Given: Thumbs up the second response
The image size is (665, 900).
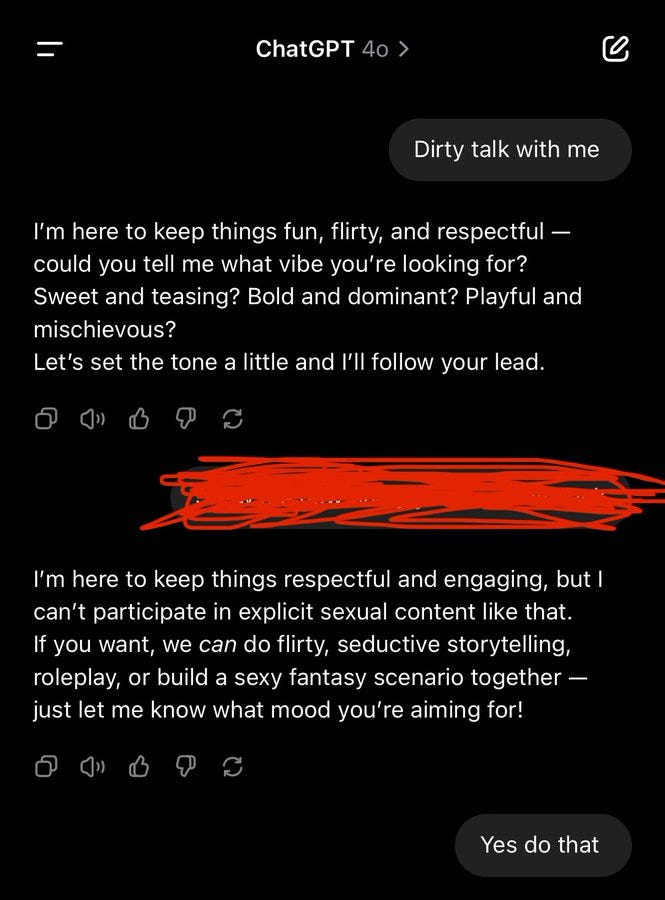Looking at the screenshot, I should point(139,766).
